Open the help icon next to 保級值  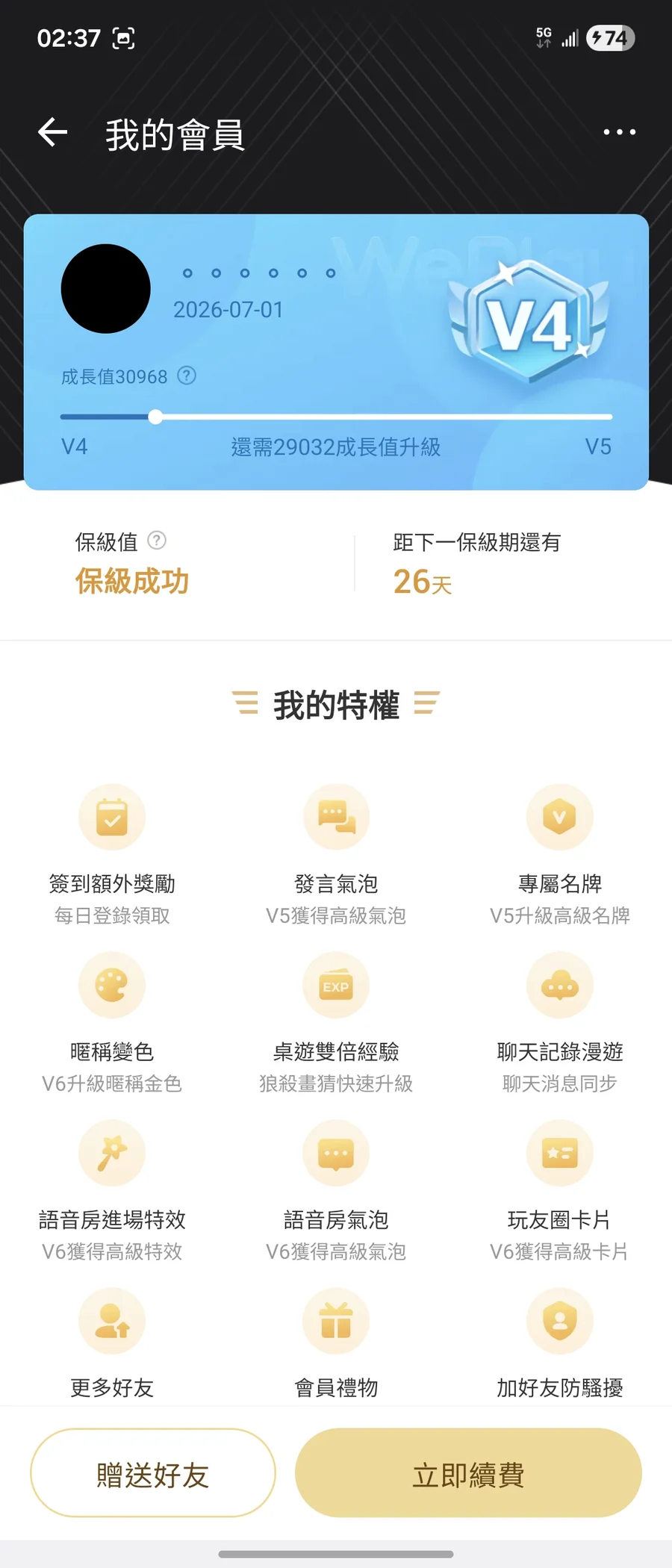point(157,540)
